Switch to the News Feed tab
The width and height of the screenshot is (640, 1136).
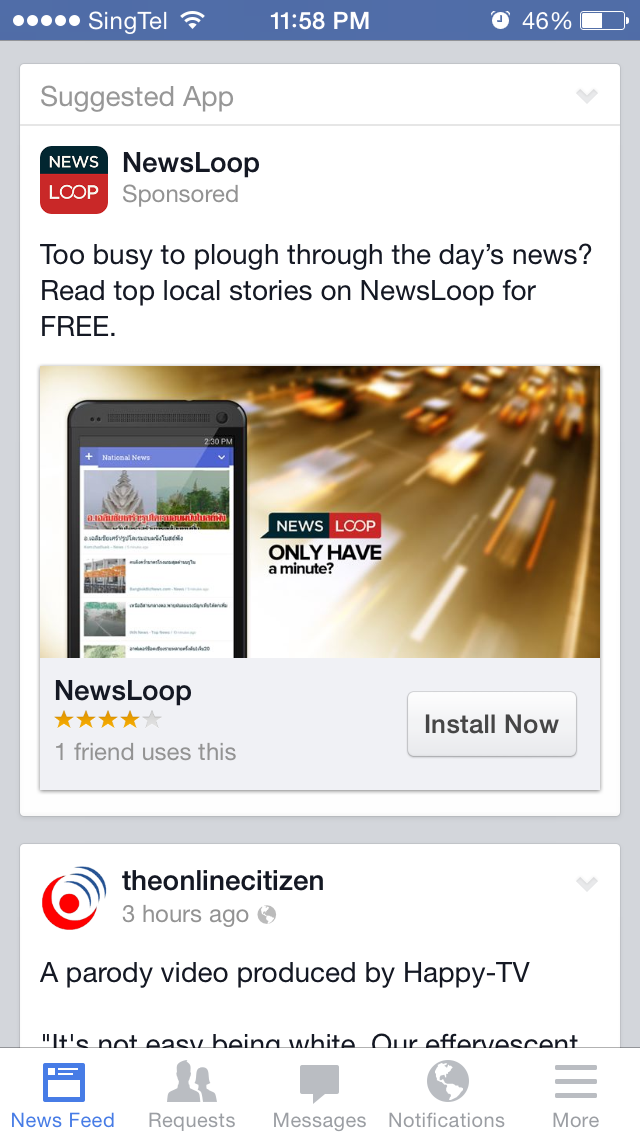(63, 1094)
